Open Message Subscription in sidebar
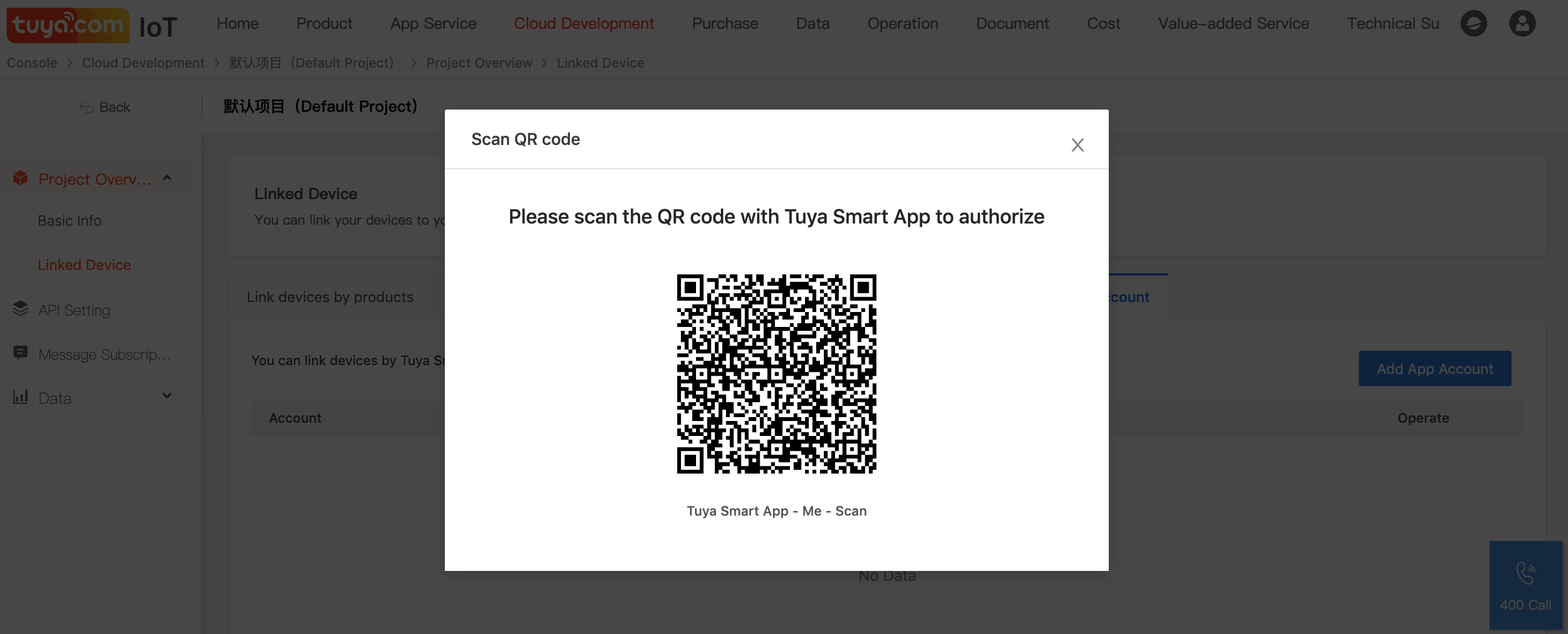Viewport: 1568px width, 634px height. (x=104, y=354)
